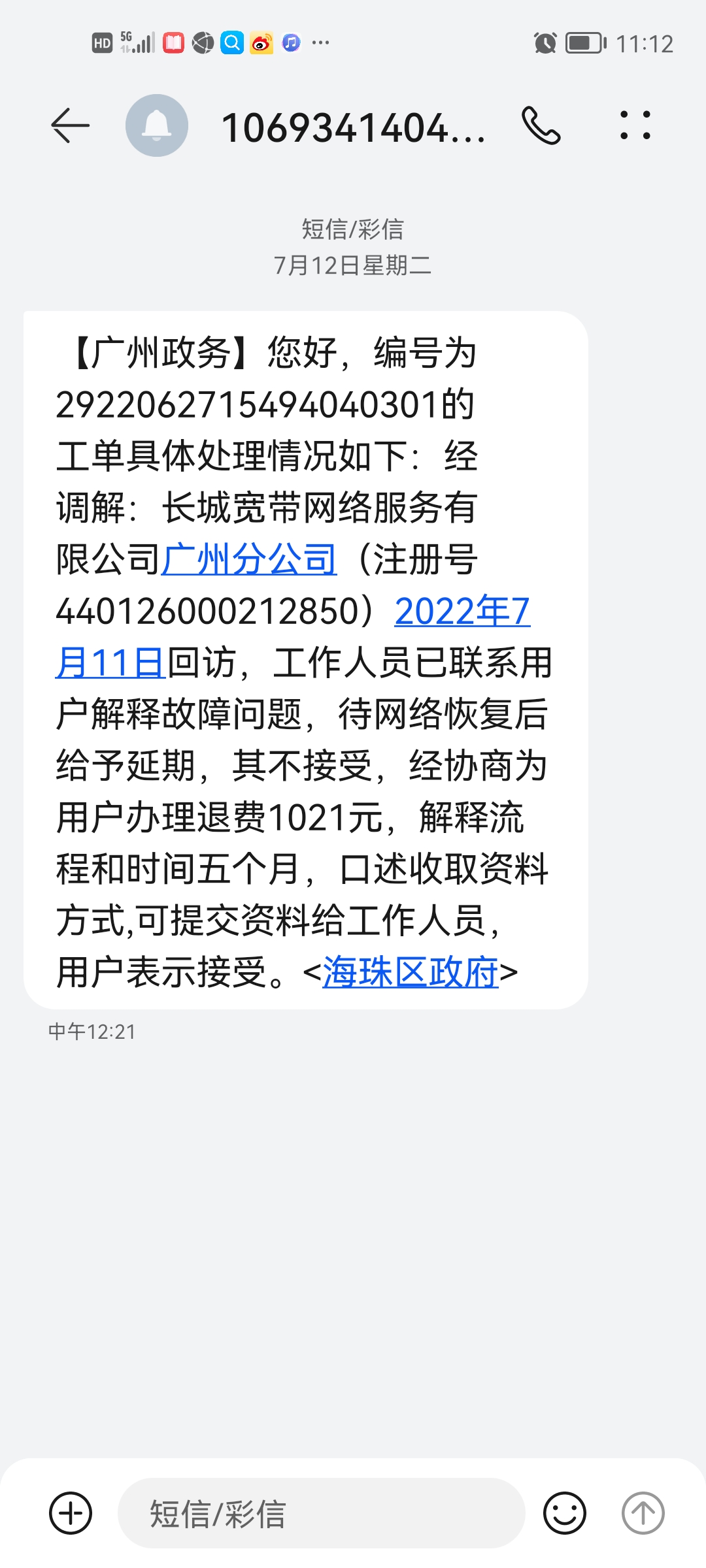Open the four-dot more options menu
Viewport: 706px width, 1568px height.
pos(635,125)
